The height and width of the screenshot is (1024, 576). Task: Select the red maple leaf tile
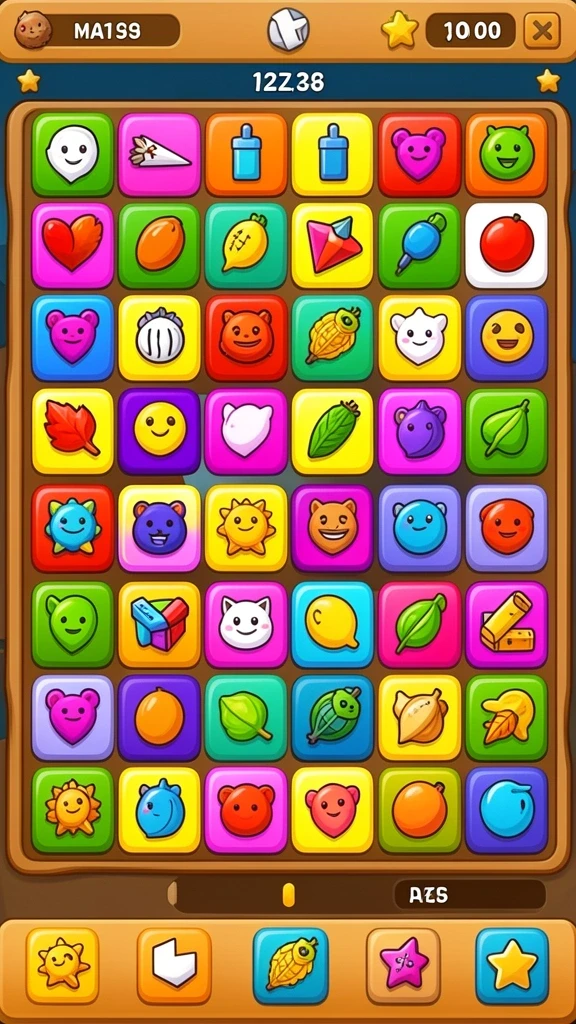(x=72, y=431)
